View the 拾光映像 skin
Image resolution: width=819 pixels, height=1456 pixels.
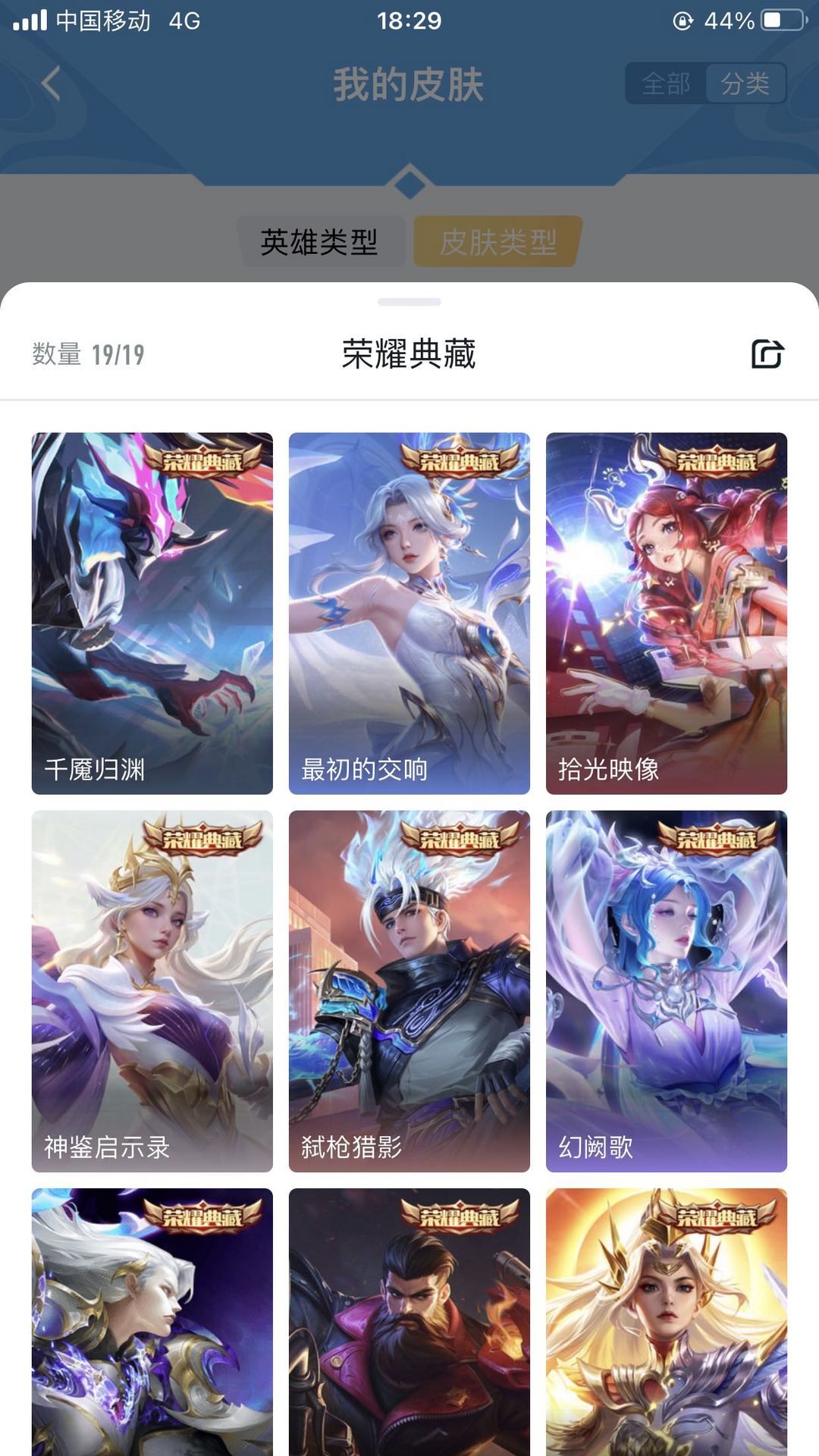[x=666, y=613]
